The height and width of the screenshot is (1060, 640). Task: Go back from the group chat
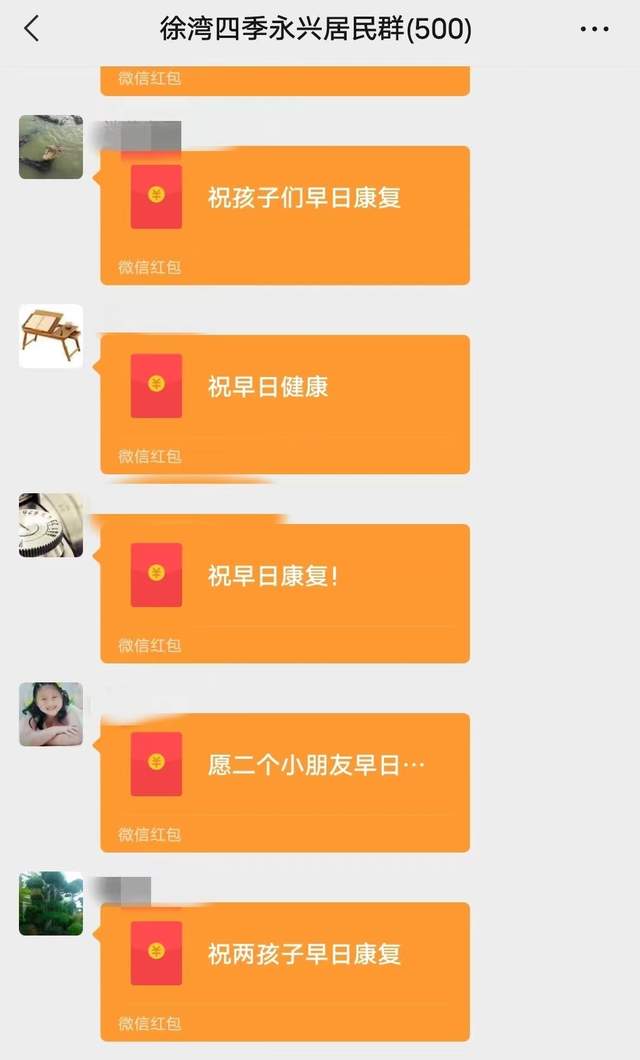[32, 29]
